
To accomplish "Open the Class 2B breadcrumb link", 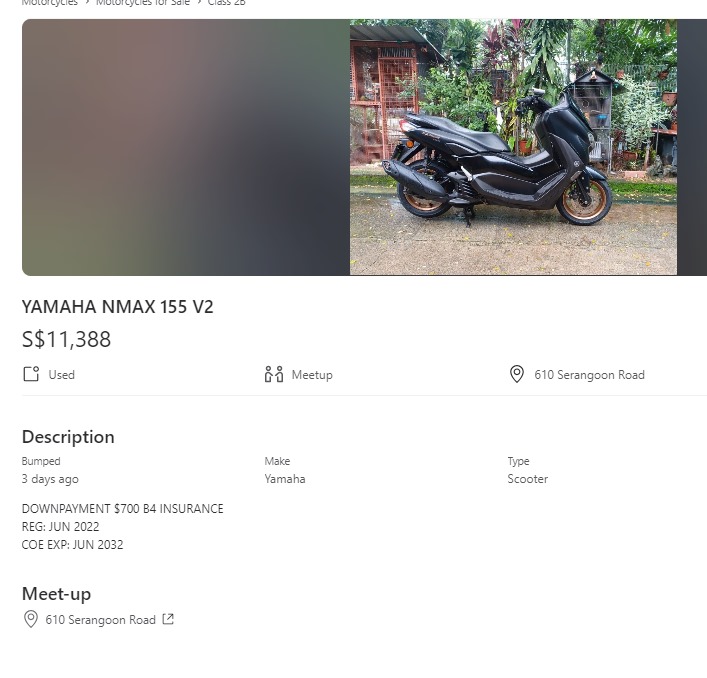I will tap(226, 3).
